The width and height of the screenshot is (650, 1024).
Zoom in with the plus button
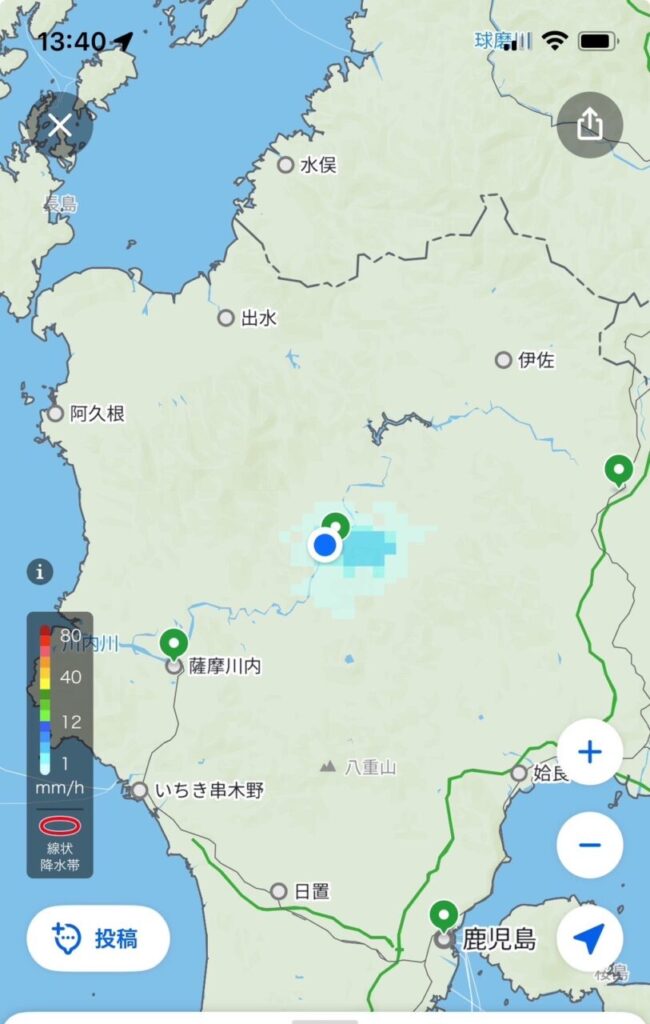coord(590,752)
